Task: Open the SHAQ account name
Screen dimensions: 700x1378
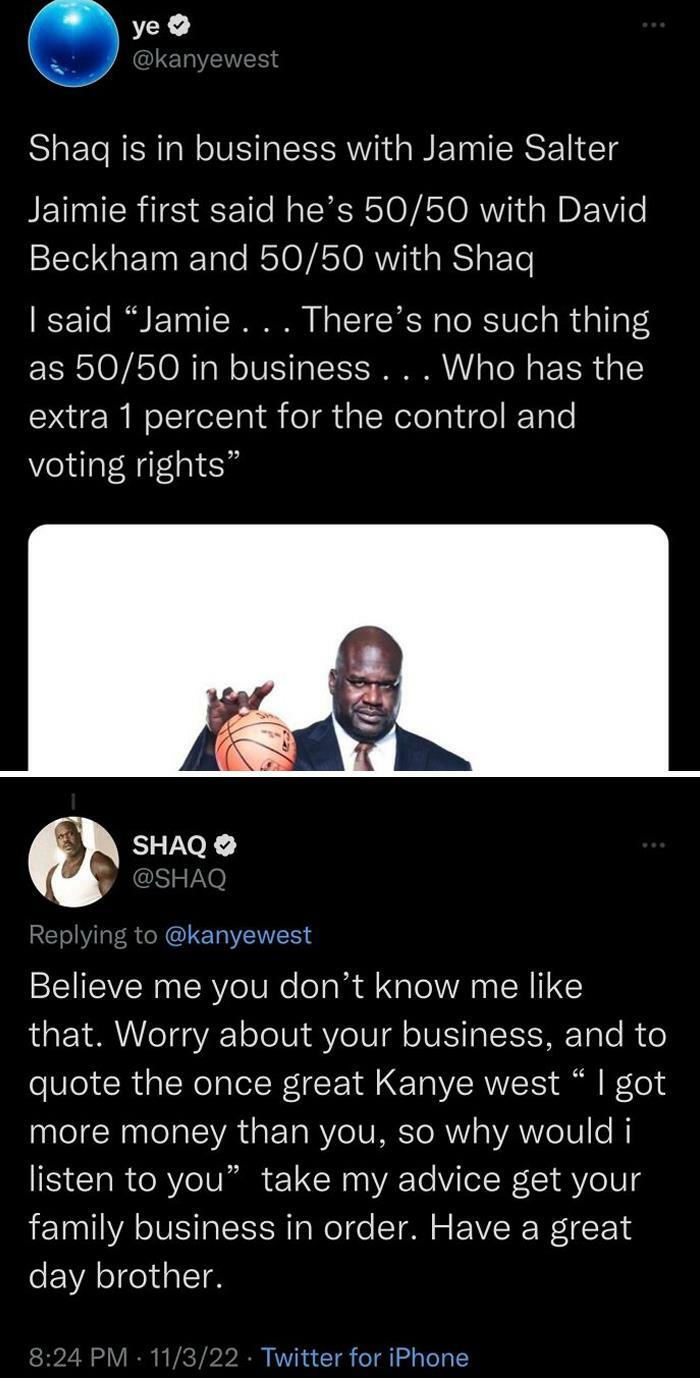Action: (171, 846)
